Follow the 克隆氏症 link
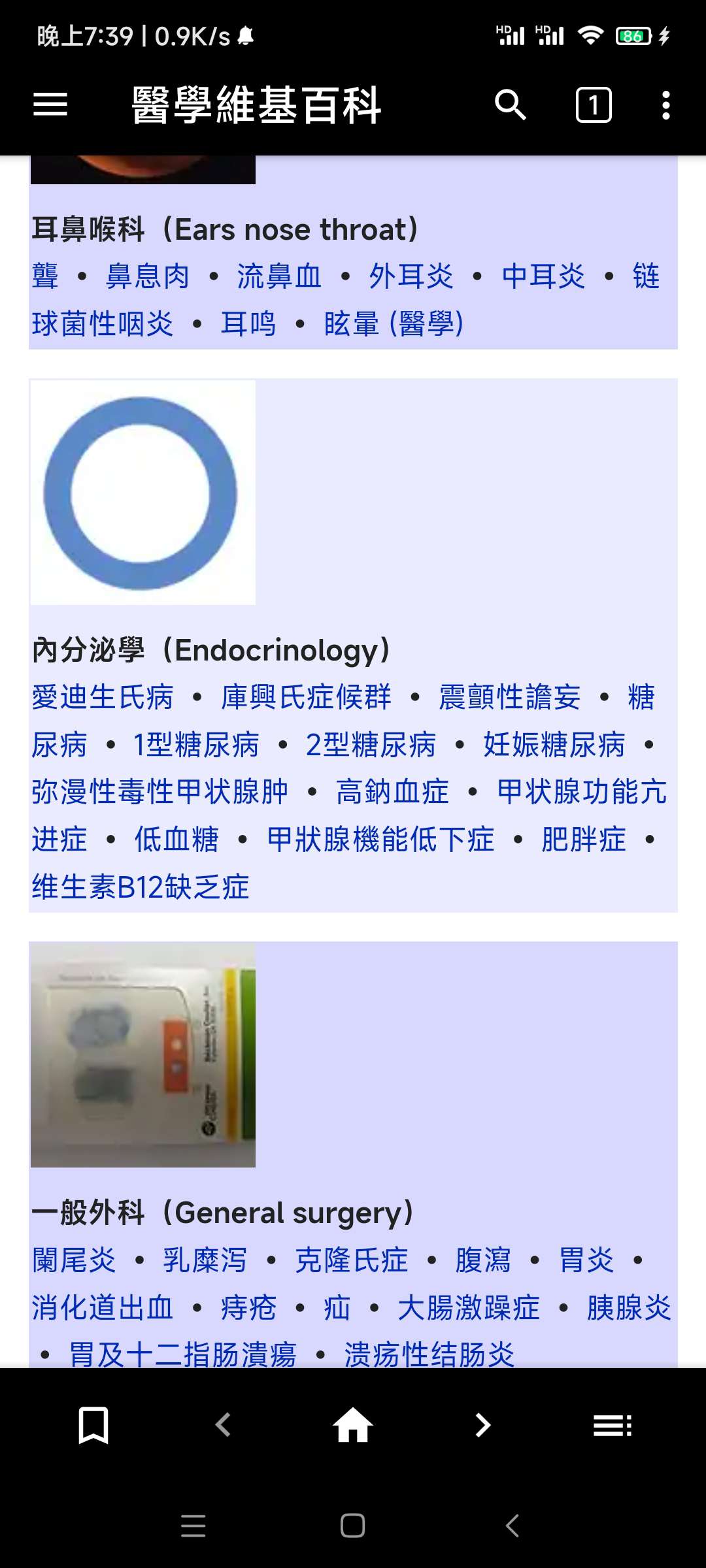This screenshot has width=706, height=1568. [351, 1260]
